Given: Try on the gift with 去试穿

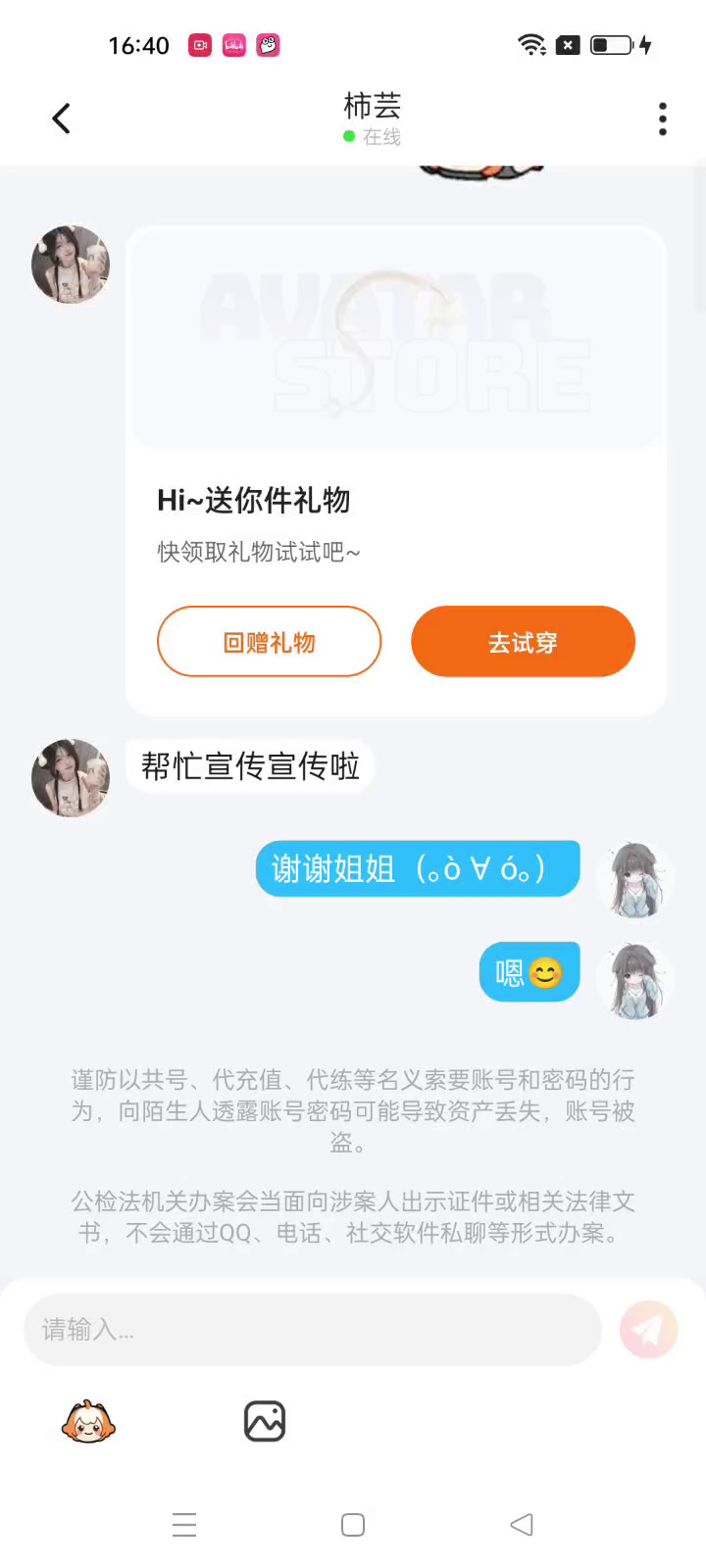Looking at the screenshot, I should click(x=523, y=642).
